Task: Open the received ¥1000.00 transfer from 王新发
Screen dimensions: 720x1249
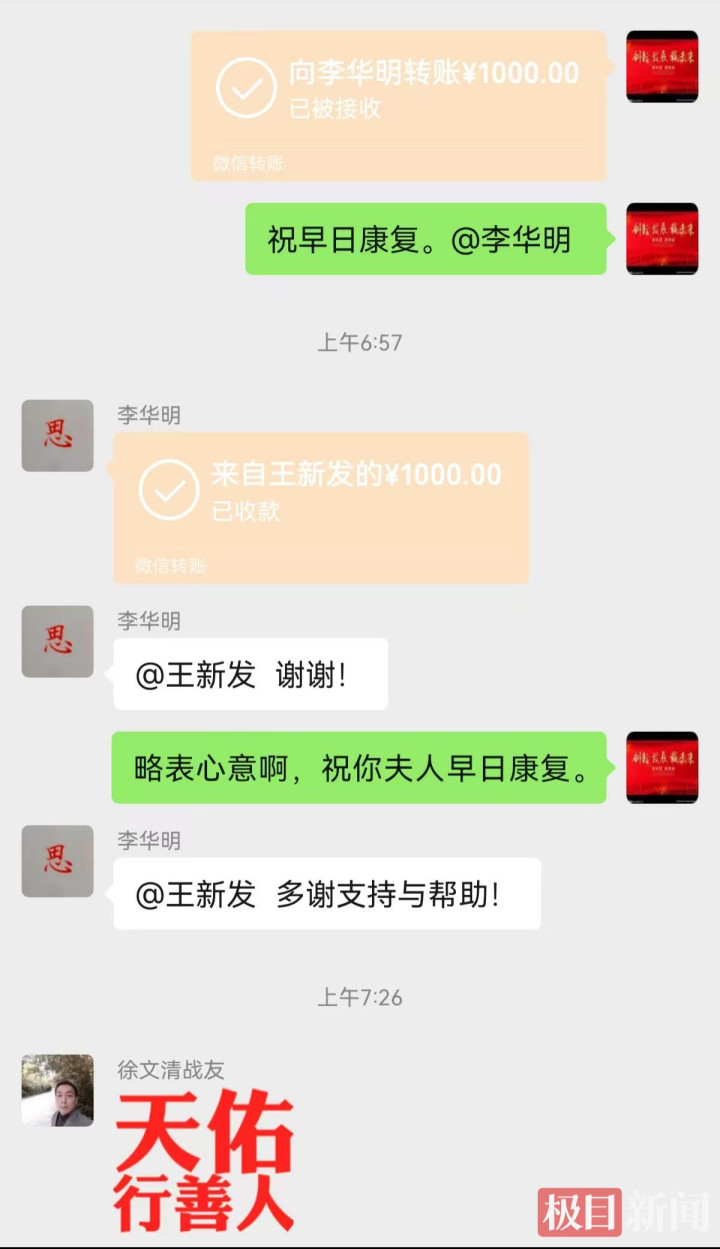Action: click(x=320, y=507)
